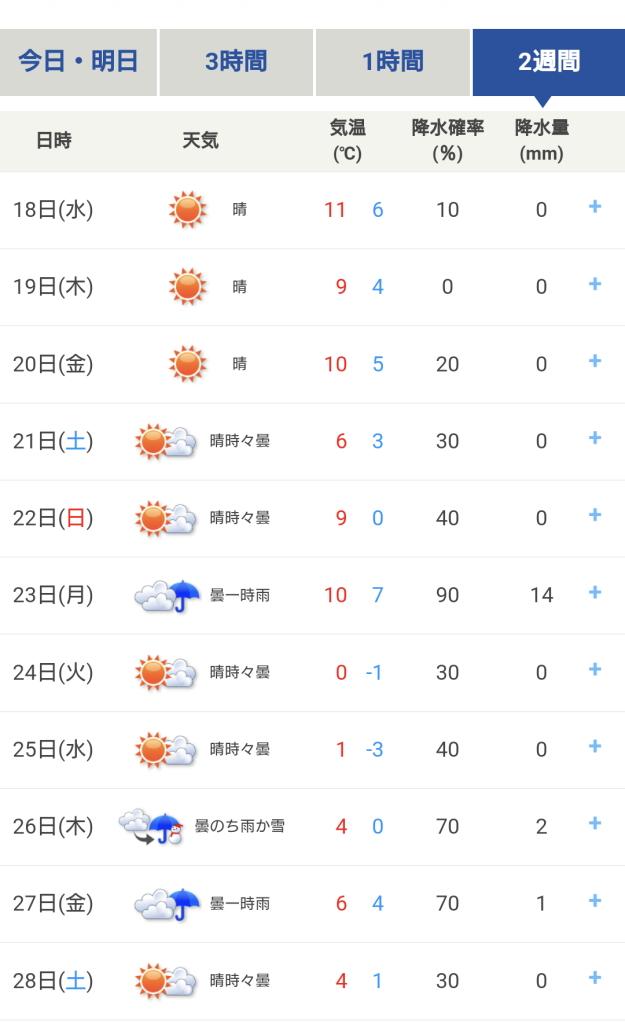Expand the 23日(月) rainy day row
This screenshot has height=1024, width=625.
[594, 592]
